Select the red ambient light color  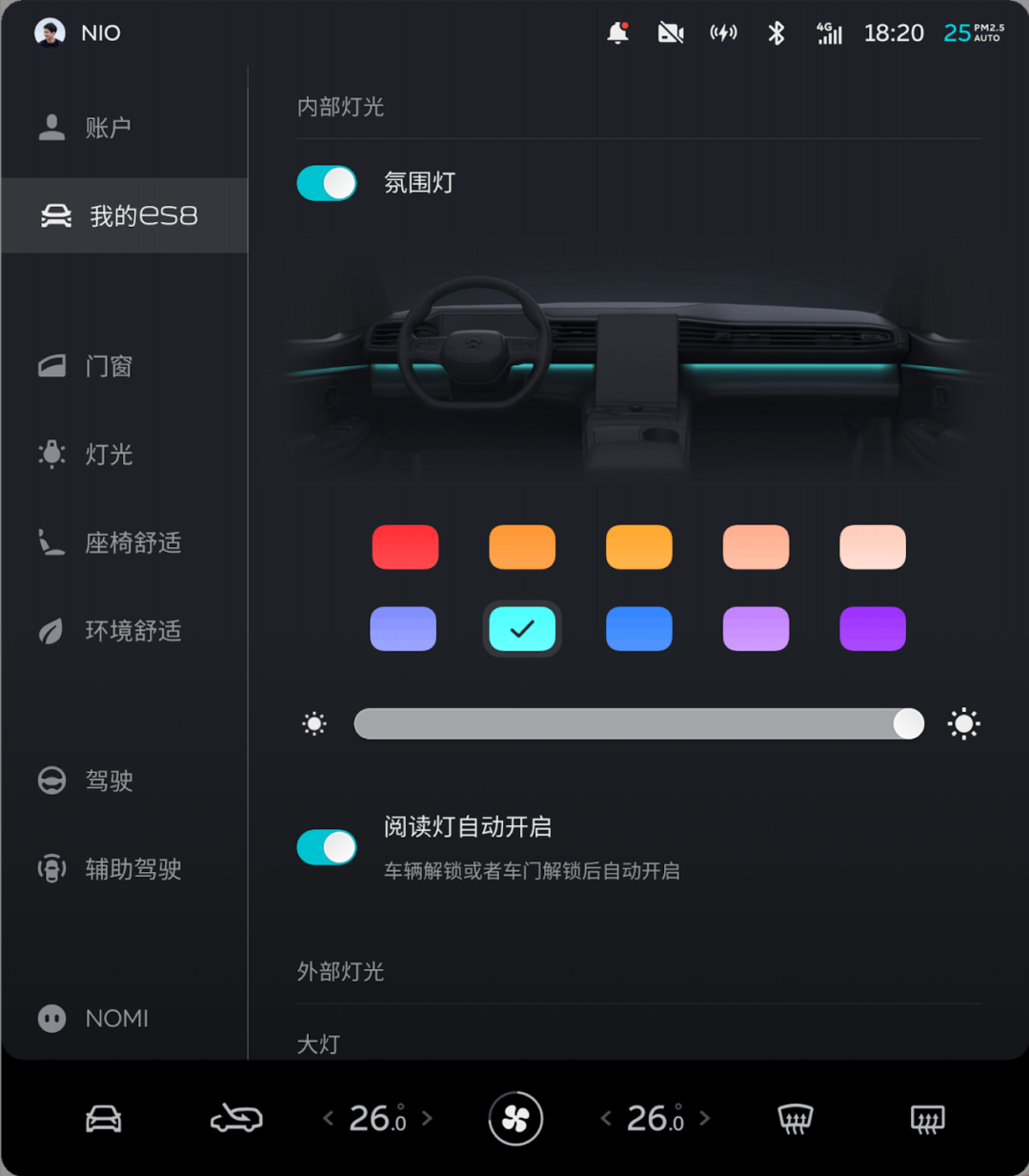[405, 547]
